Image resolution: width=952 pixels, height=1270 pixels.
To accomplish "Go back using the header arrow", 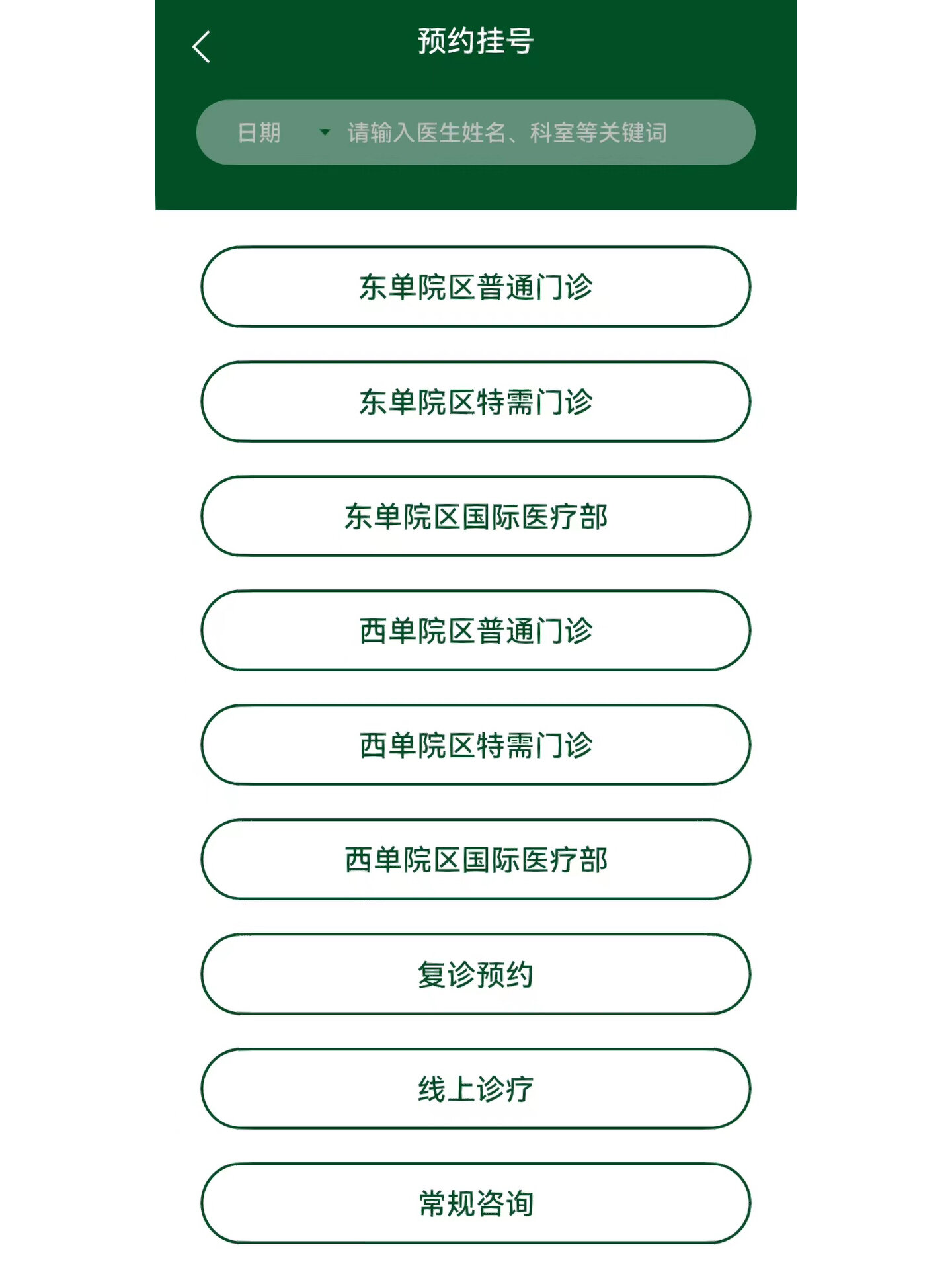I will (x=201, y=47).
